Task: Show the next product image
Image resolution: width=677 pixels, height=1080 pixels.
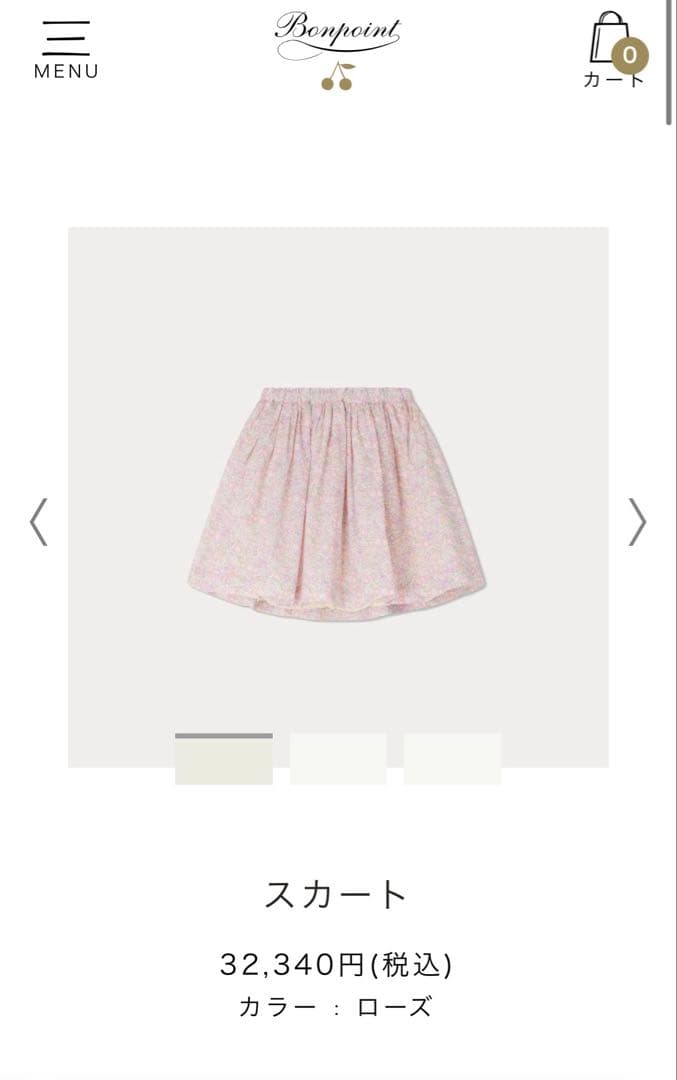Action: (x=637, y=521)
